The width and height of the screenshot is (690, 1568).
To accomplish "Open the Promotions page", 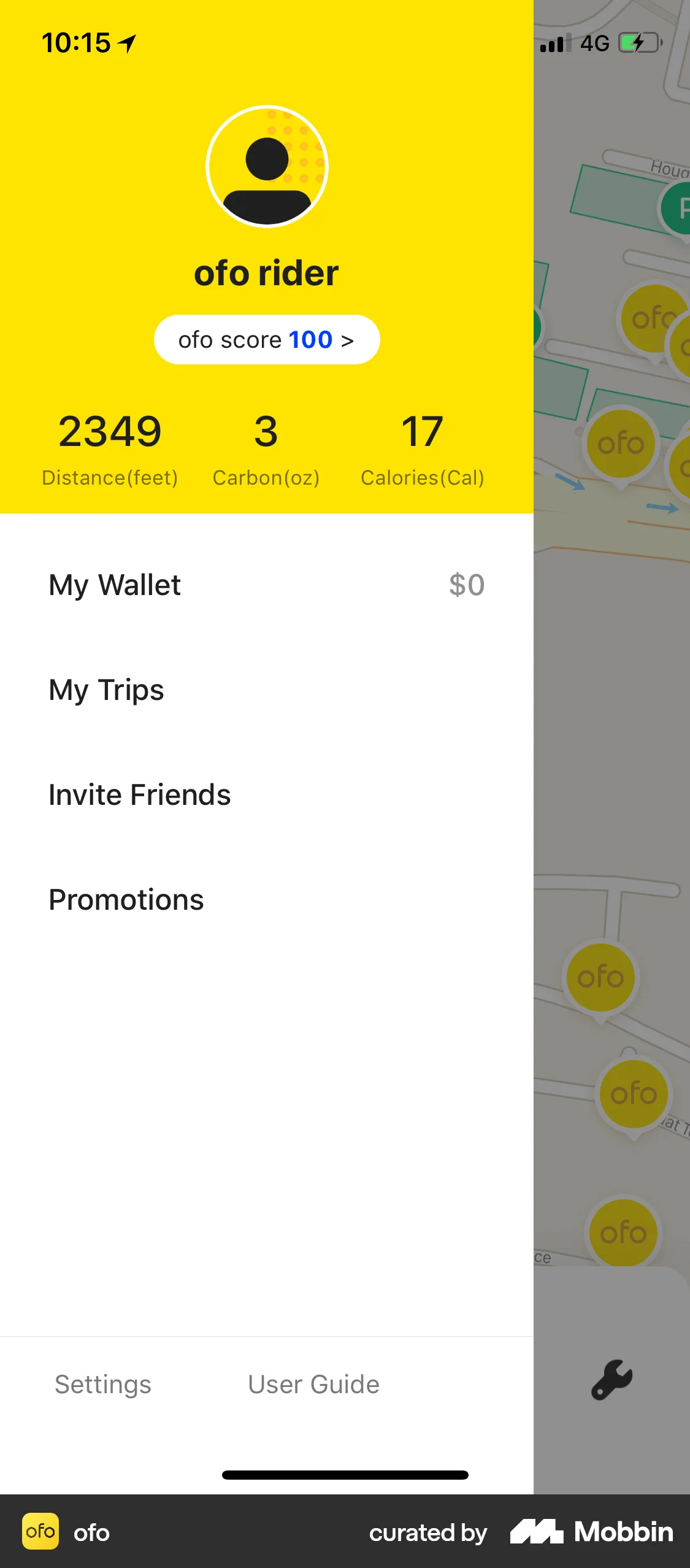I will click(x=126, y=899).
